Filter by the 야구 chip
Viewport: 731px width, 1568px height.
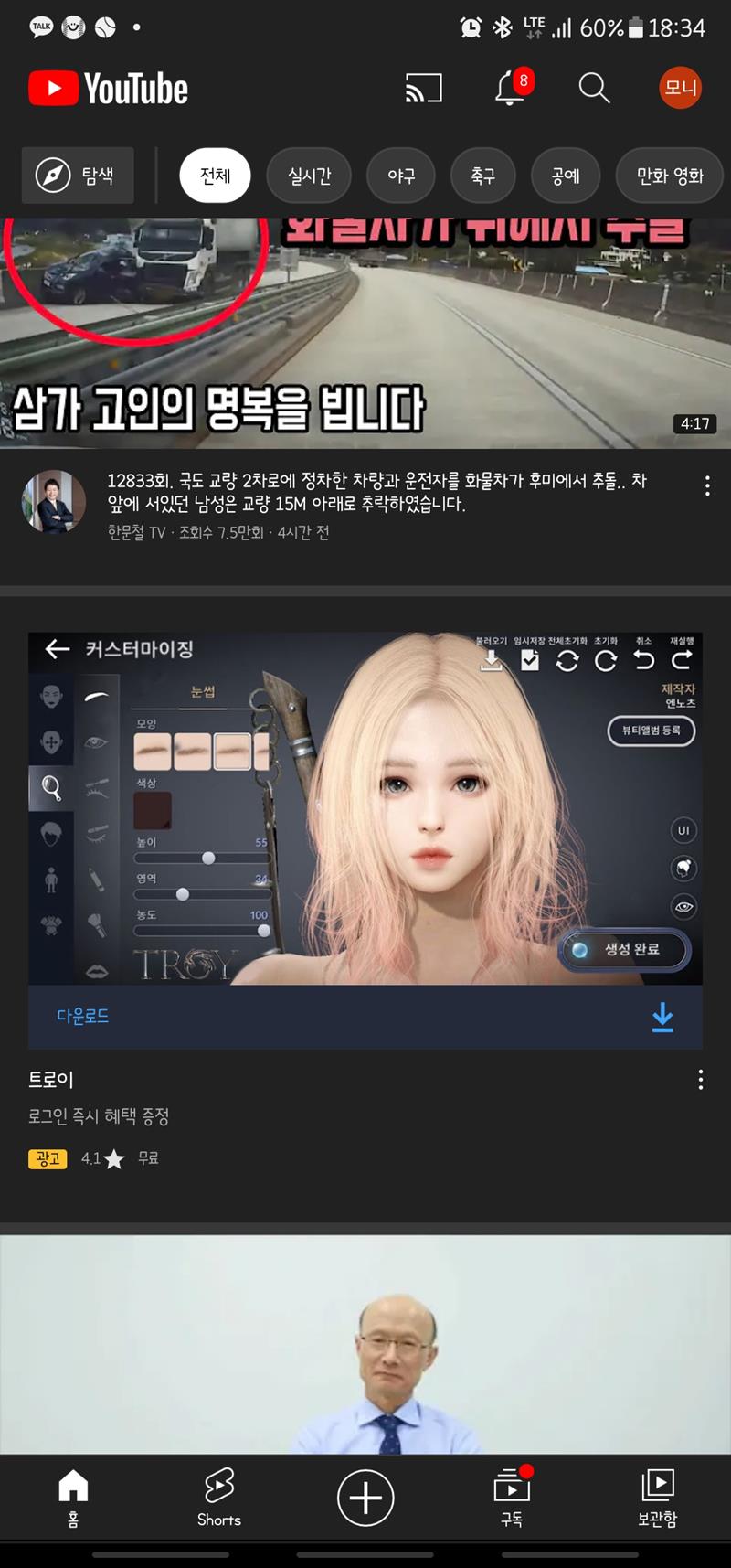(401, 176)
